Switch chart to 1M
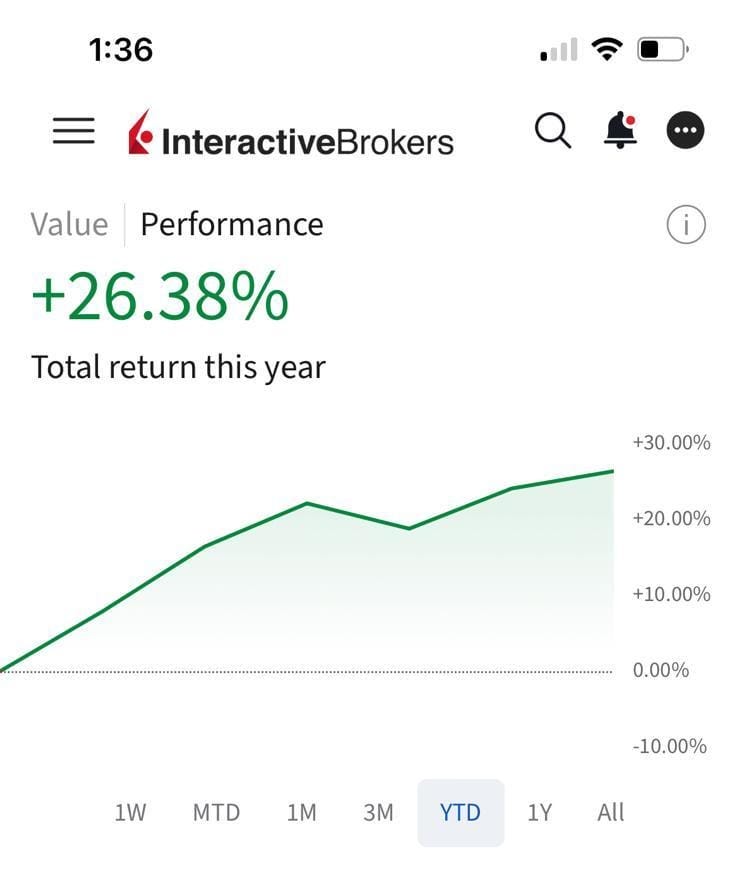Image resolution: width=738 pixels, height=869 pixels. point(301,812)
